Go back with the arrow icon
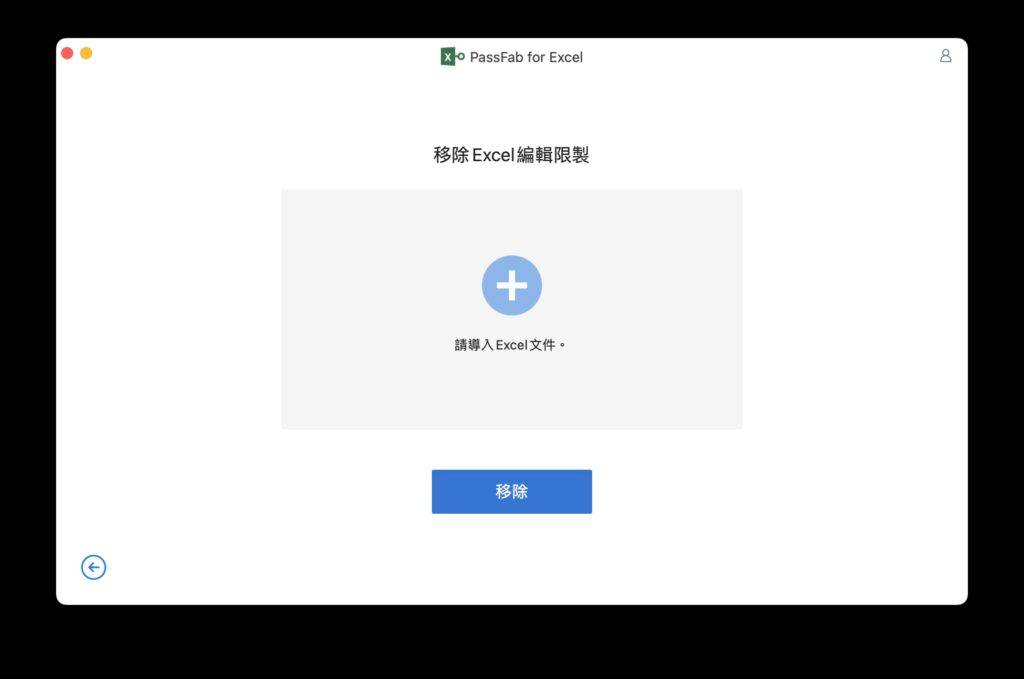The height and width of the screenshot is (679, 1024). click(94, 568)
